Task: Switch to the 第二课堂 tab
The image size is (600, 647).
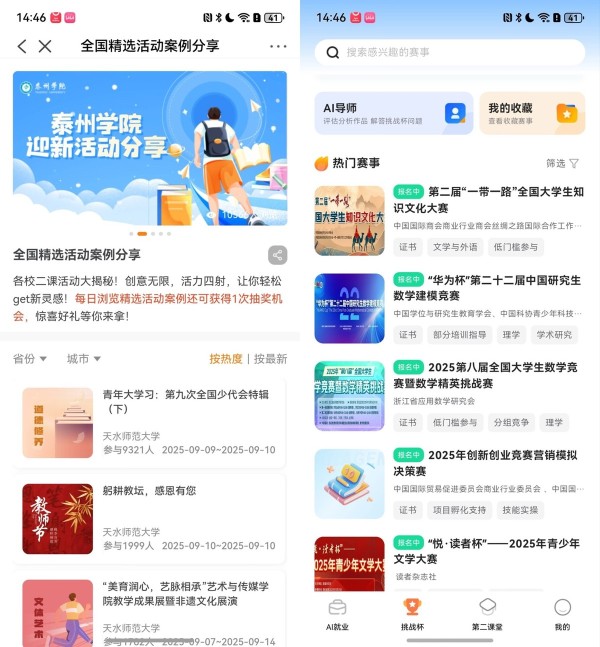Action: pyautogui.click(x=487, y=614)
